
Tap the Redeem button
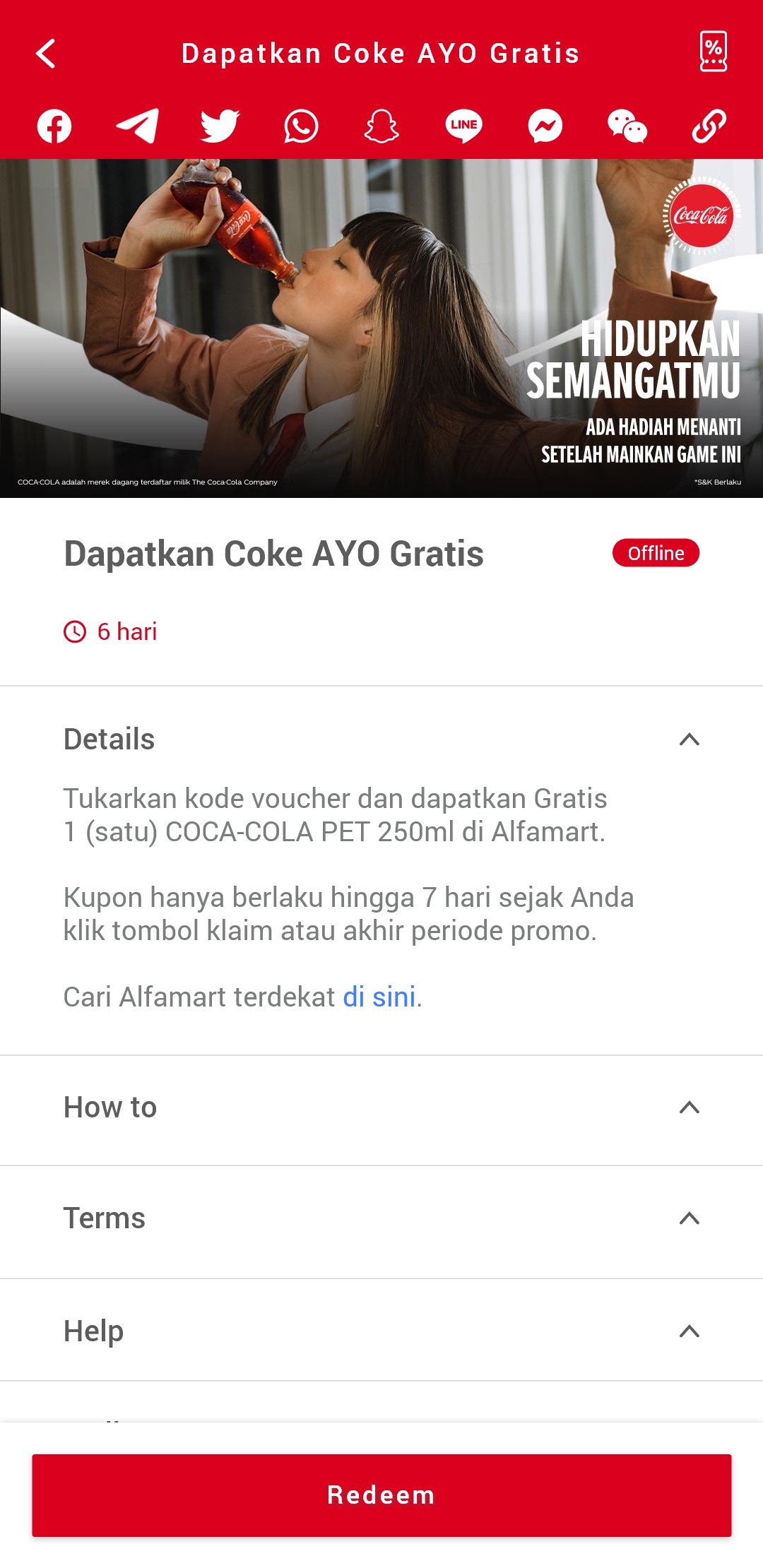point(381,1495)
